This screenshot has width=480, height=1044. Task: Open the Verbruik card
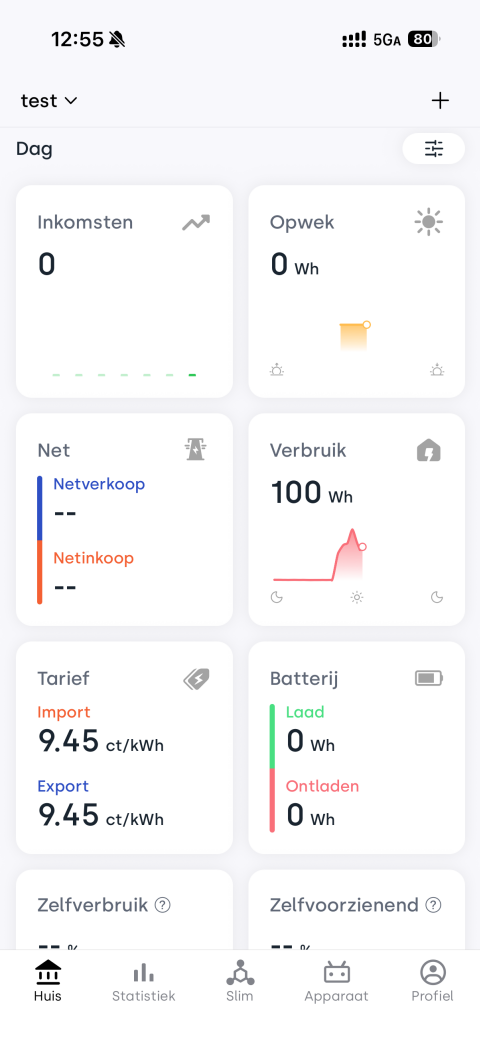(357, 519)
